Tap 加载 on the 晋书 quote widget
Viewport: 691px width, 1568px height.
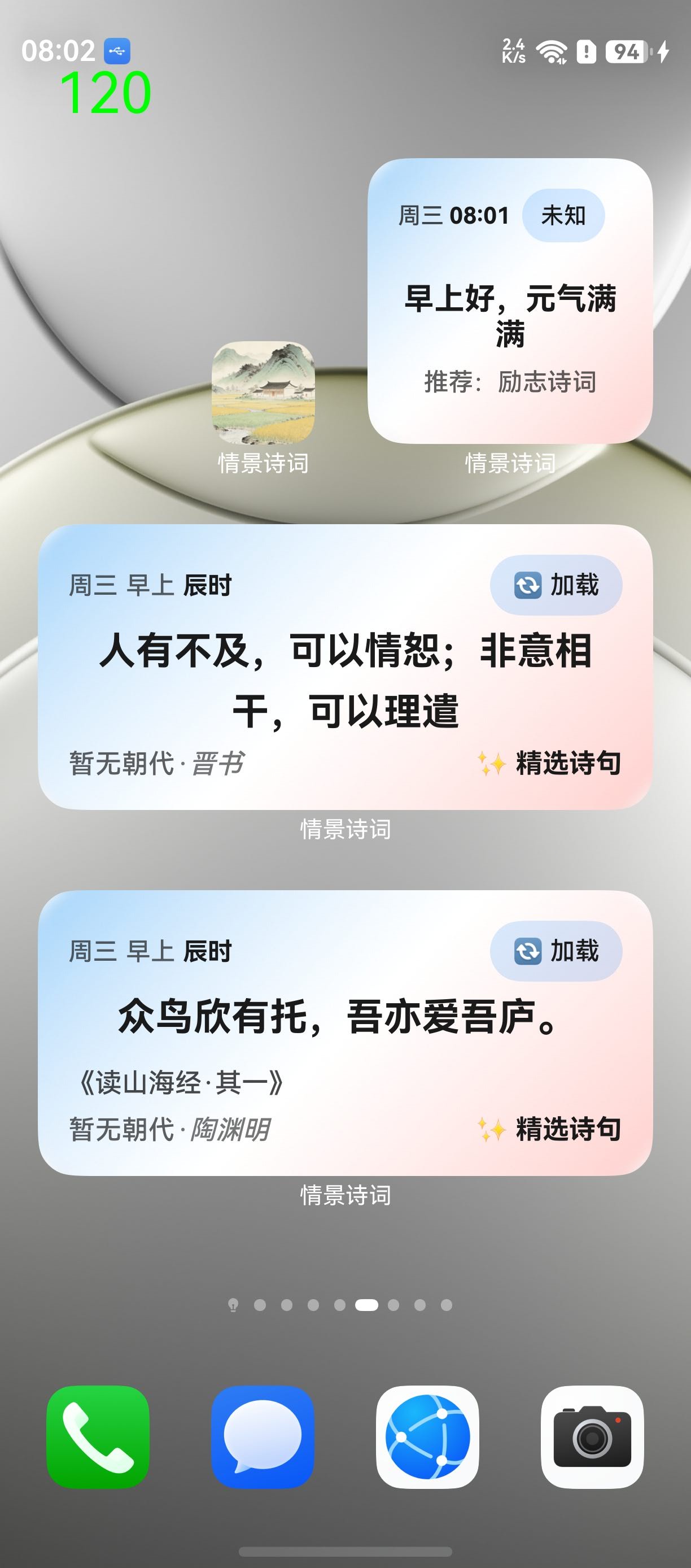[x=556, y=585]
